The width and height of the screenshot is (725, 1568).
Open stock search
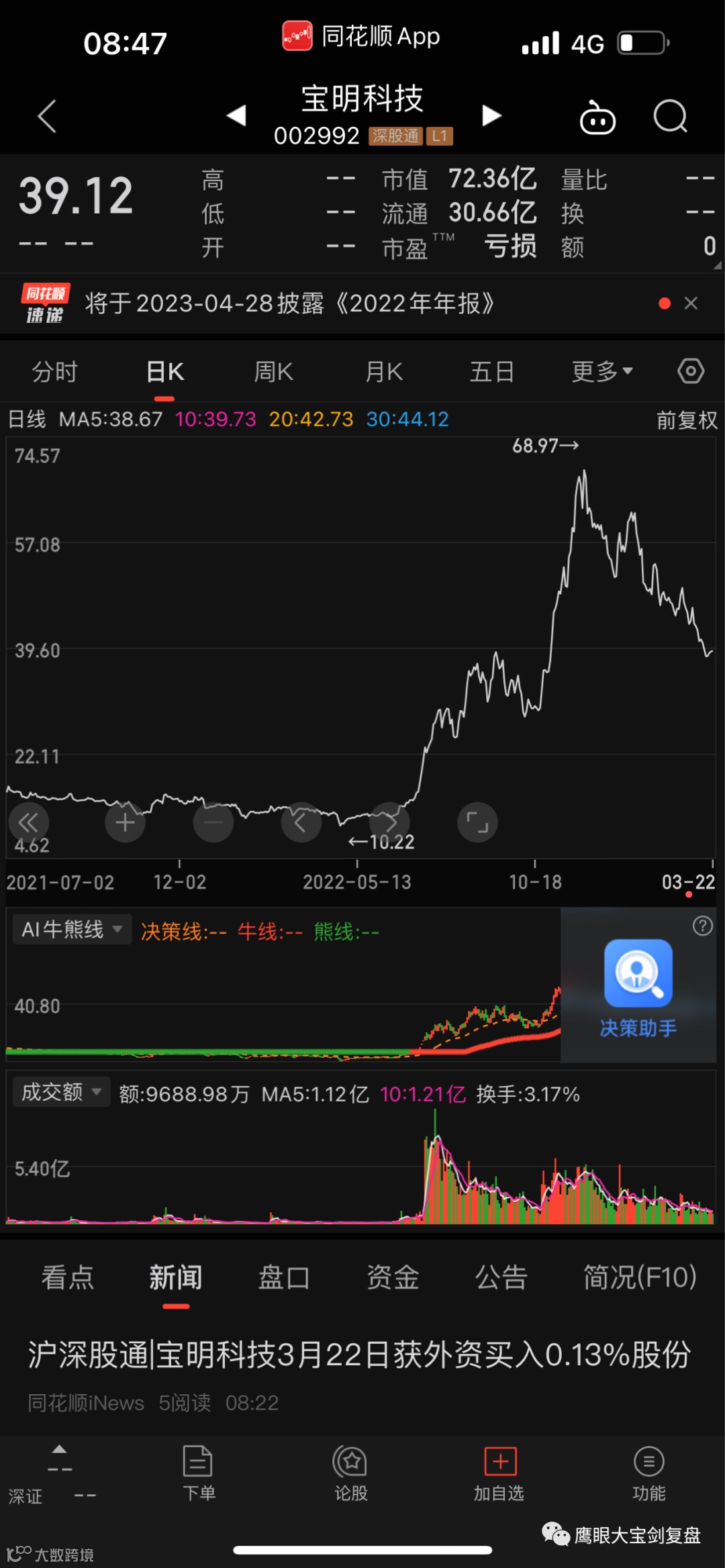670,117
